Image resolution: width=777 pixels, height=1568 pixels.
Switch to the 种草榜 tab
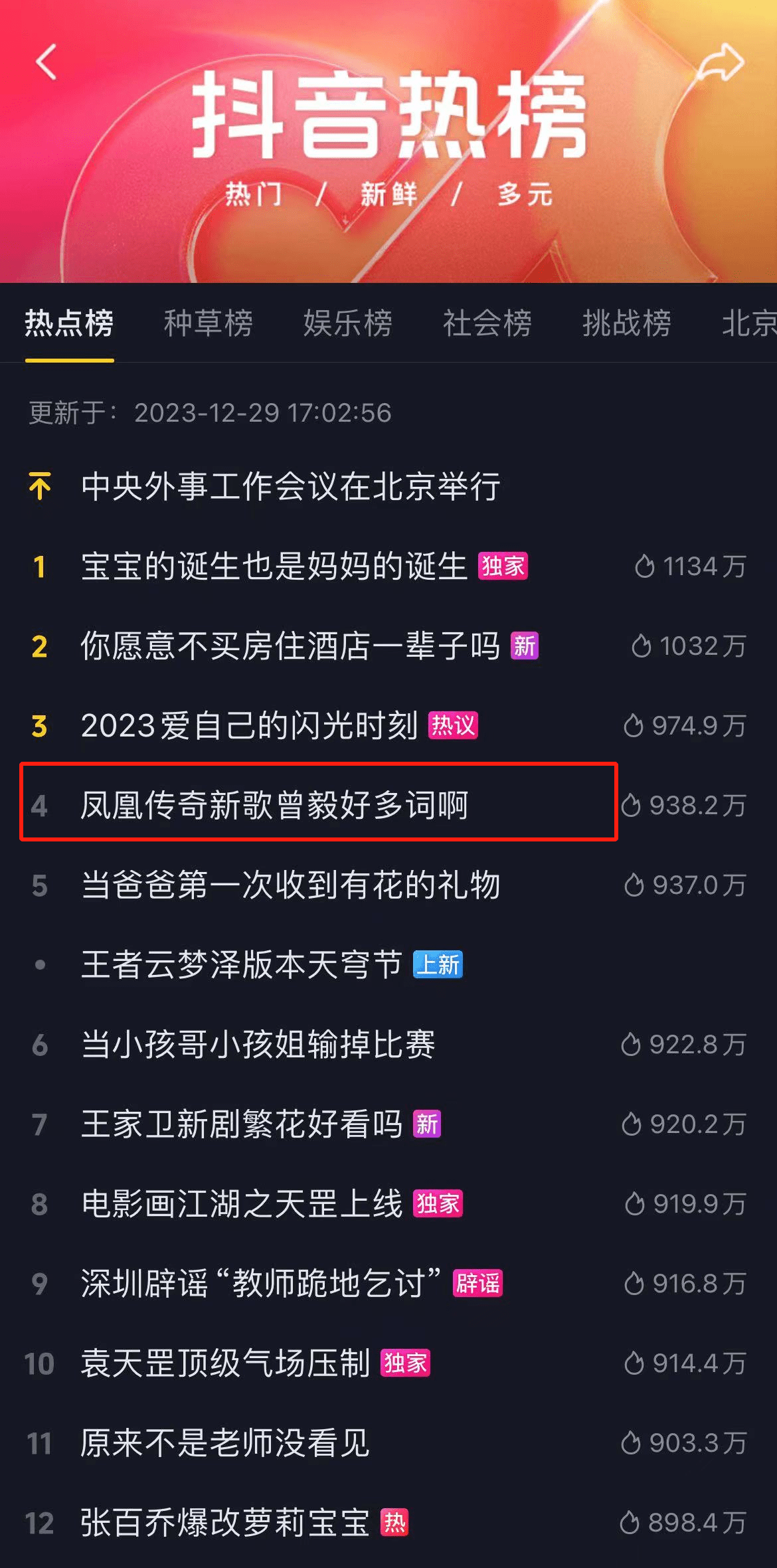coord(208,323)
